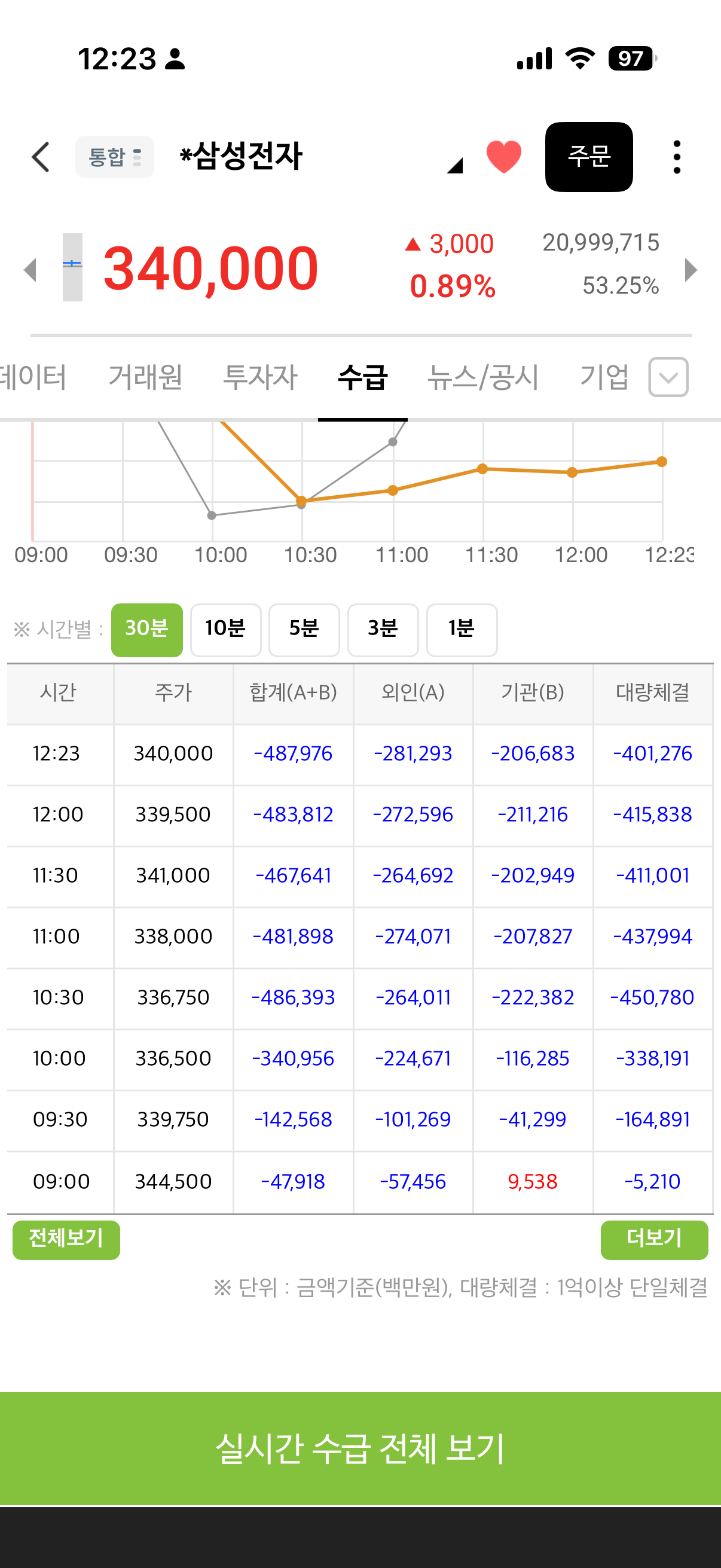Tap the 주문 order button

click(x=588, y=157)
